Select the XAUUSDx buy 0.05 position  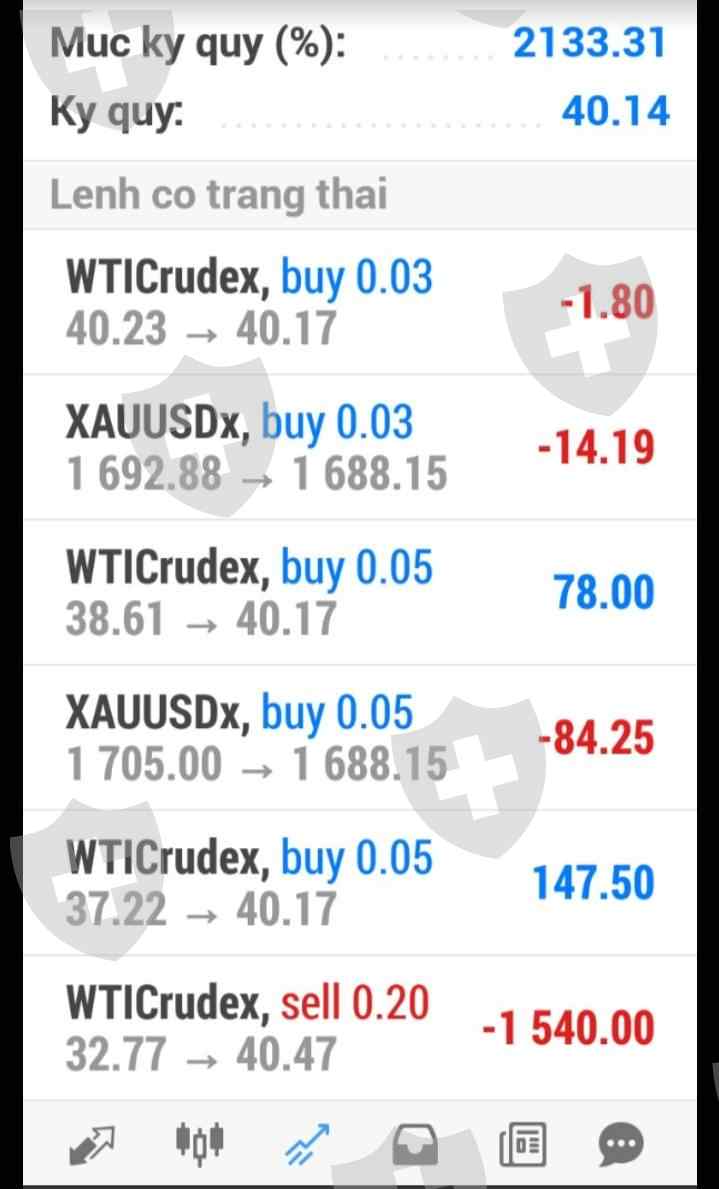click(x=358, y=738)
